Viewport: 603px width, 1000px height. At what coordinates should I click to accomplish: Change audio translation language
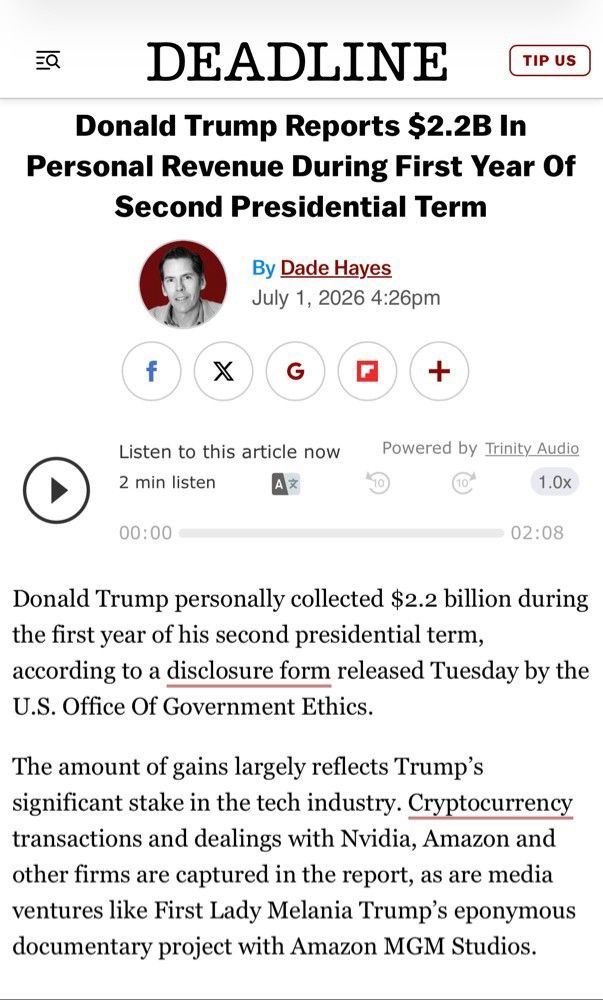coord(286,485)
